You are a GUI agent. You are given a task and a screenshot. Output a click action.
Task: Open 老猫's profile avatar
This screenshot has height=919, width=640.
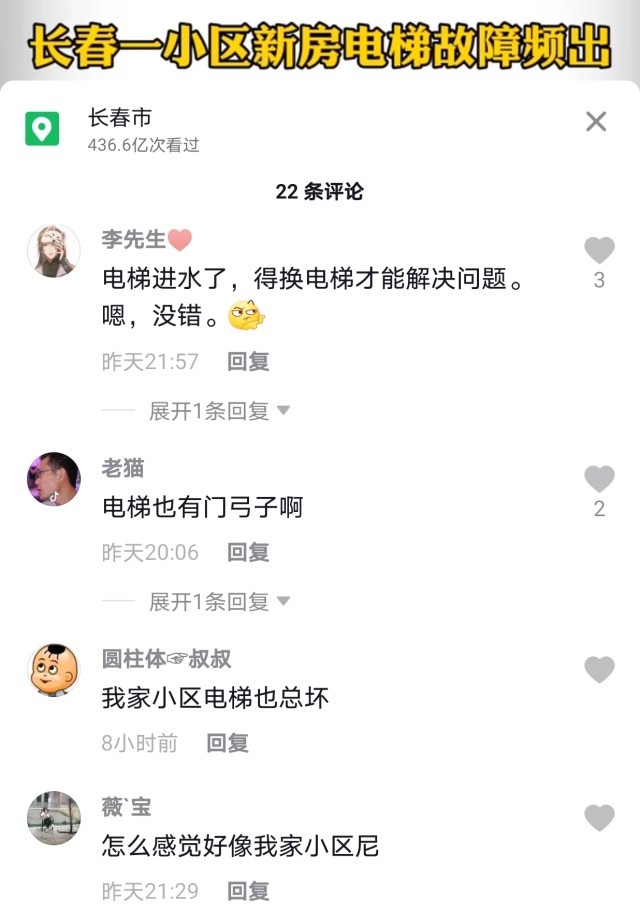click(53, 480)
